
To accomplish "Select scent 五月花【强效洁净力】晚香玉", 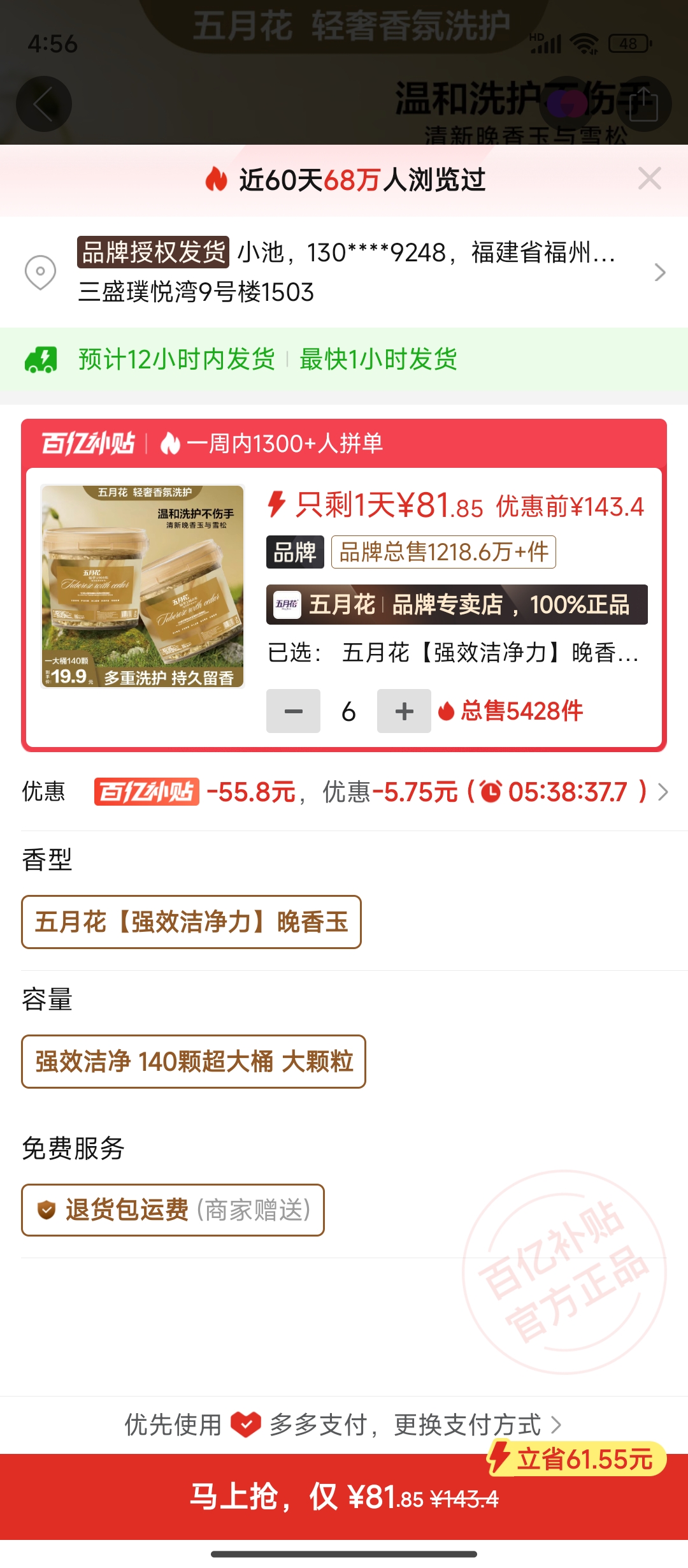I will click(x=191, y=922).
